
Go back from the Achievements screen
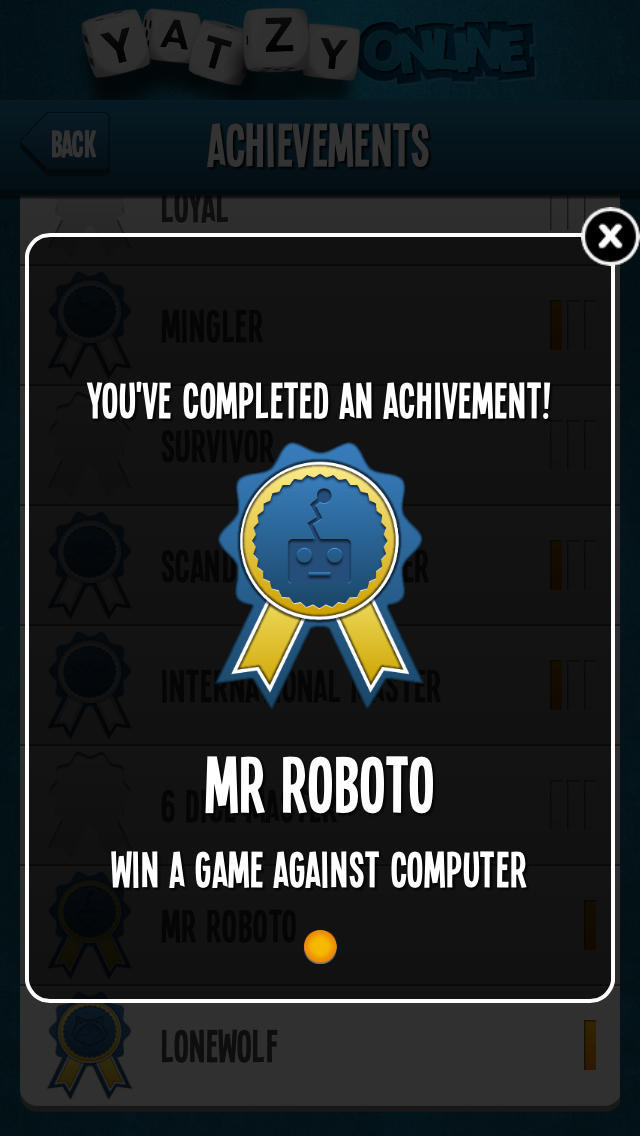(65, 143)
